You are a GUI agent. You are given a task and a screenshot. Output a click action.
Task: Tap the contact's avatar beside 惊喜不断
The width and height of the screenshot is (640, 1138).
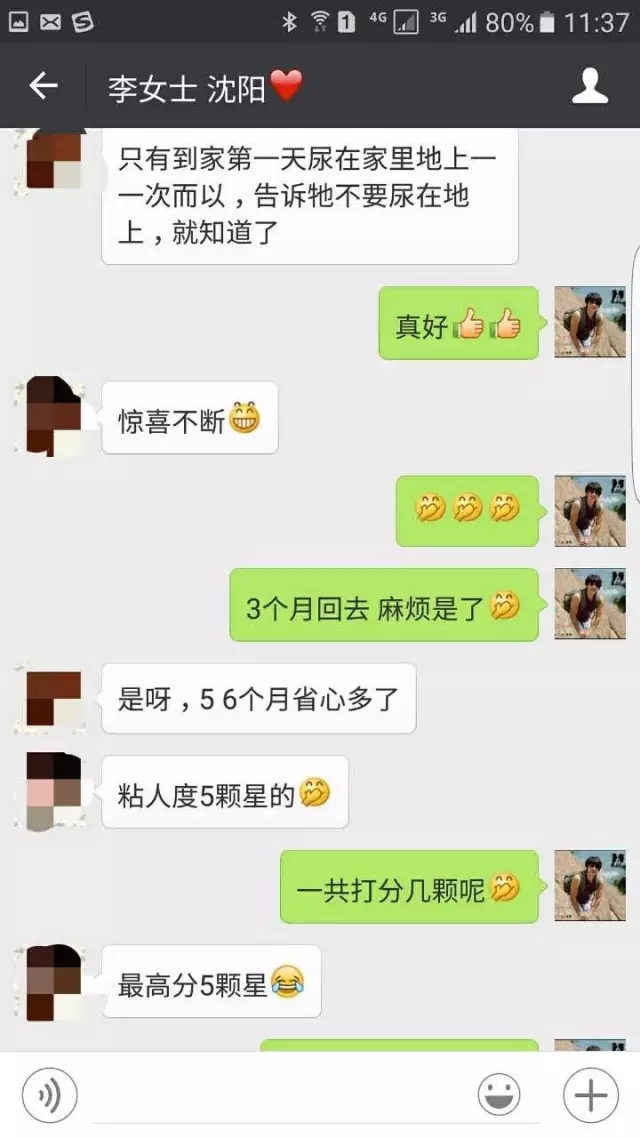pos(54,417)
